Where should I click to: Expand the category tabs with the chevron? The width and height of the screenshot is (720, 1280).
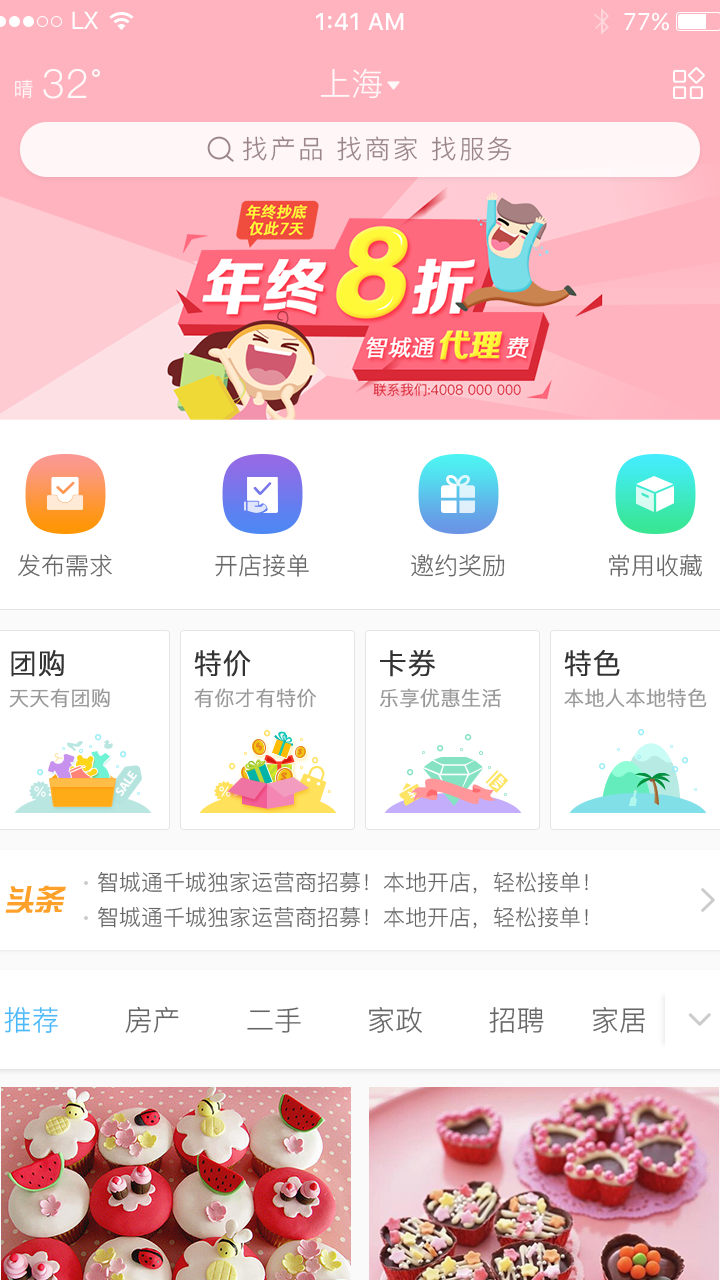pyautogui.click(x=699, y=1021)
